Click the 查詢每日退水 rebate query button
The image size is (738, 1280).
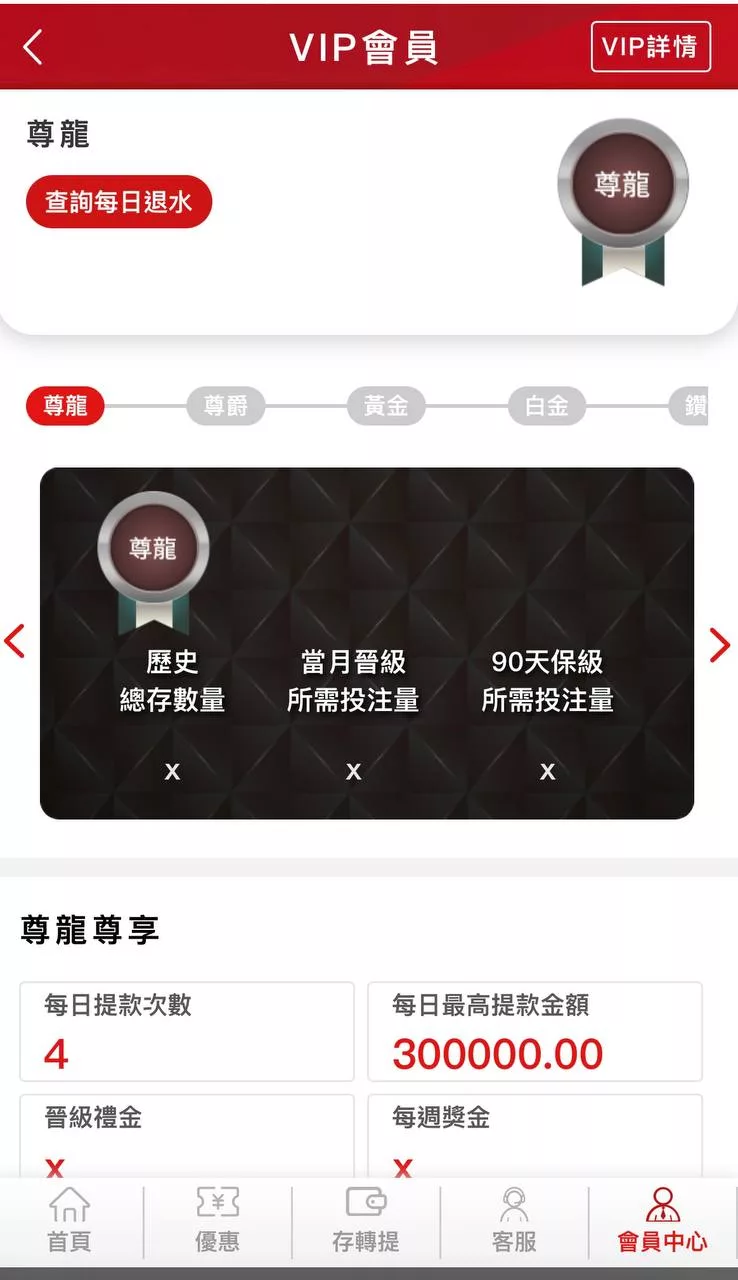118,200
